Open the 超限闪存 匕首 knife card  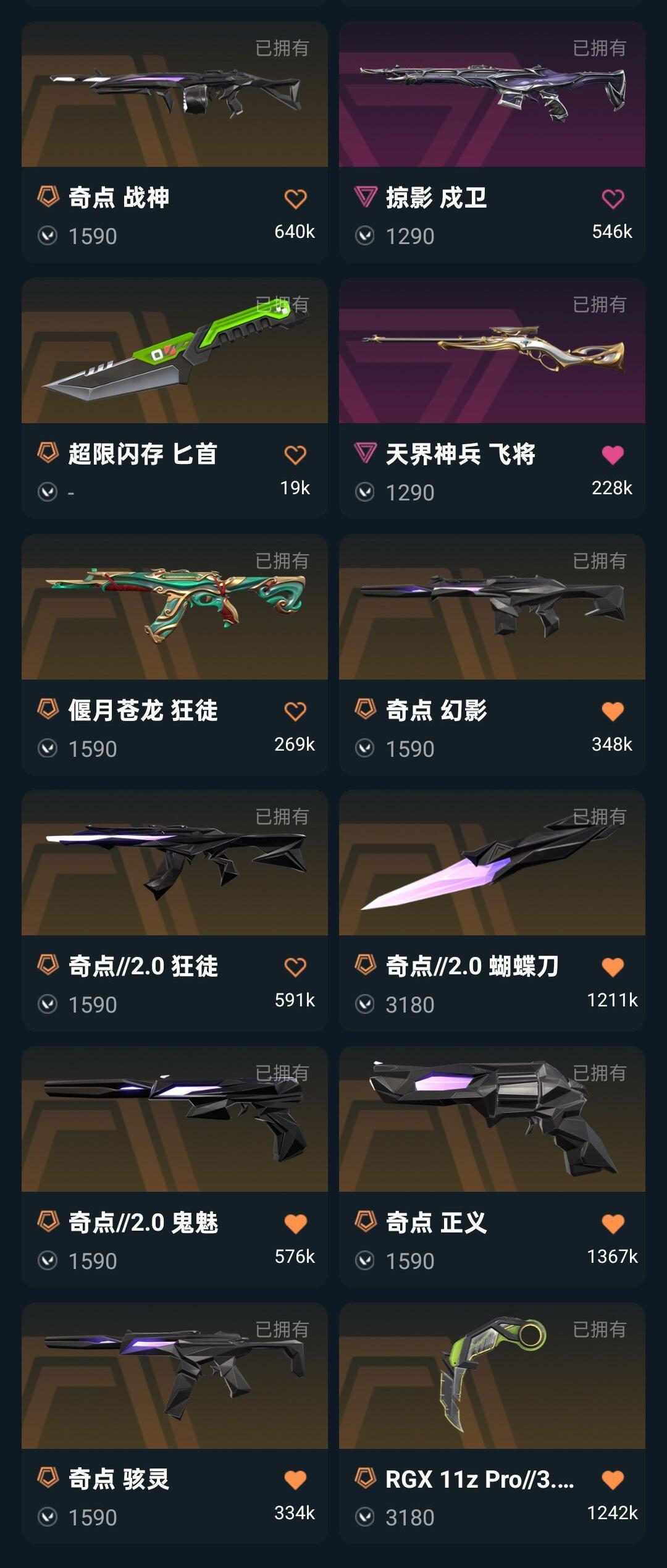[x=174, y=351]
